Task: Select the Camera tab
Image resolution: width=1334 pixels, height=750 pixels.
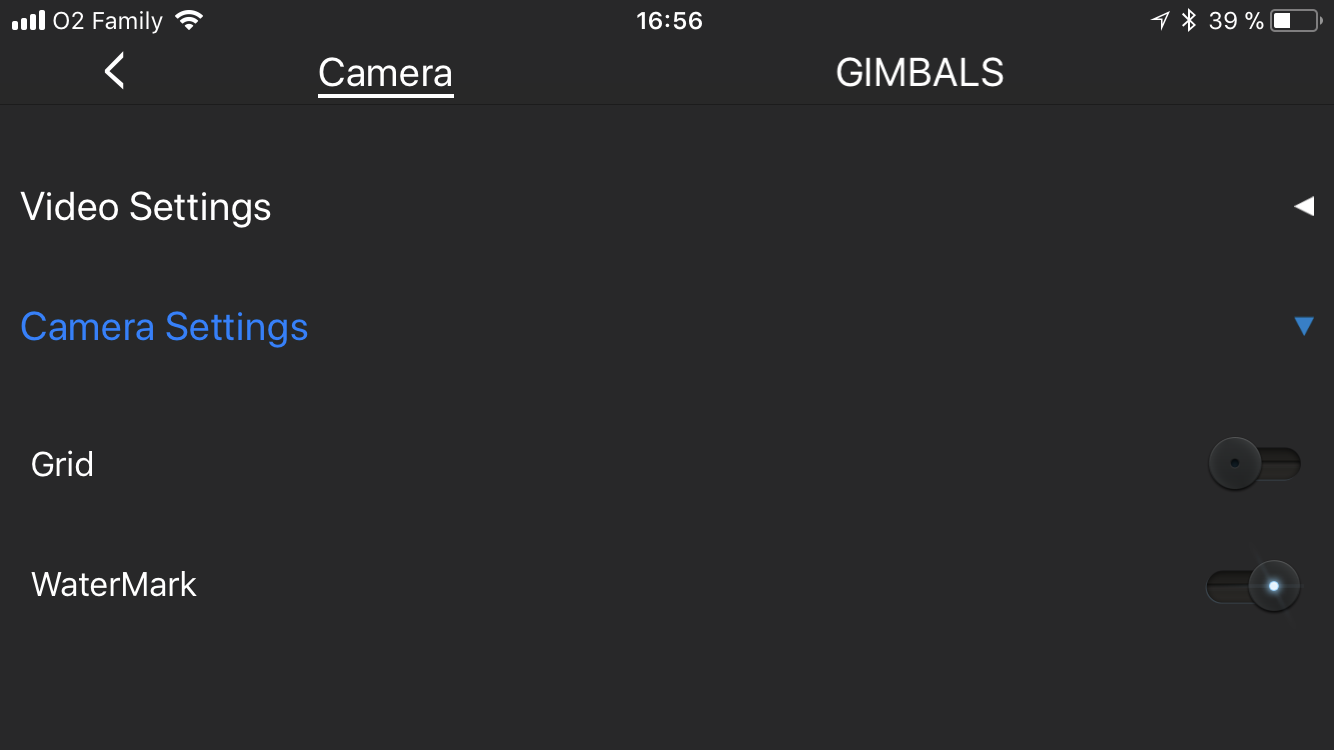Action: coord(385,73)
